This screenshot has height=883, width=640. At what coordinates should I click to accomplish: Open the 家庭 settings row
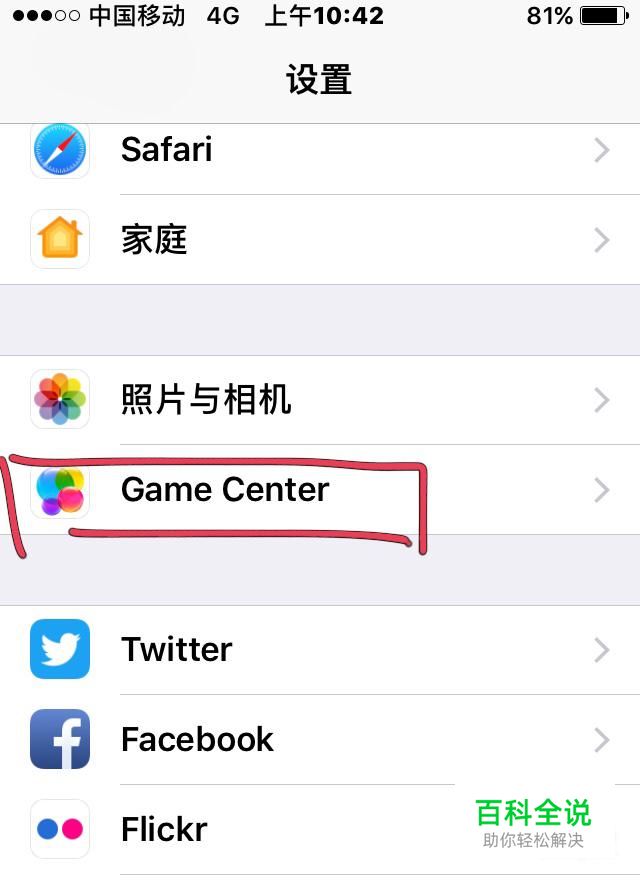(320, 240)
